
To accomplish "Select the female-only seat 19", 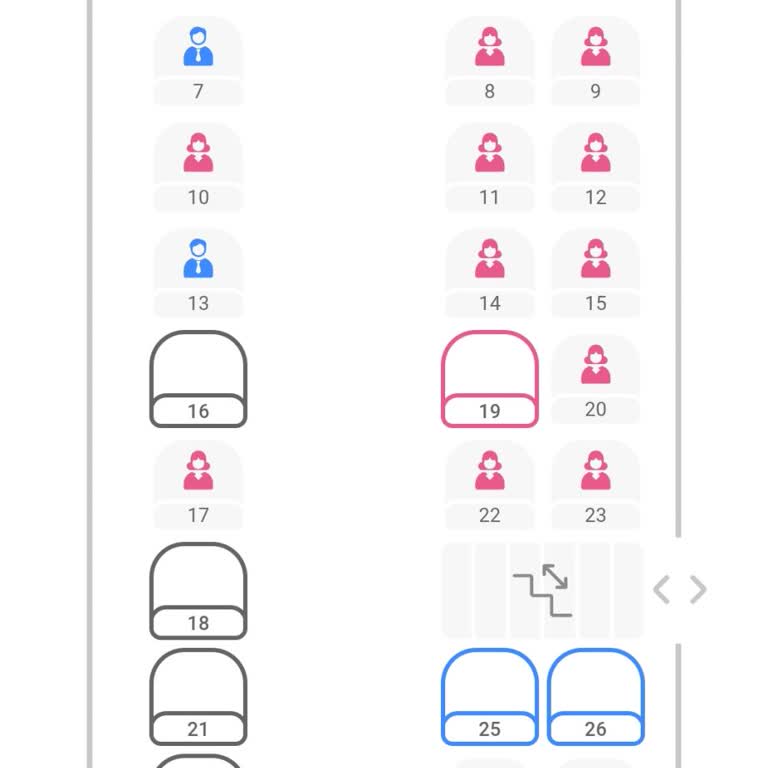I will tap(489, 379).
